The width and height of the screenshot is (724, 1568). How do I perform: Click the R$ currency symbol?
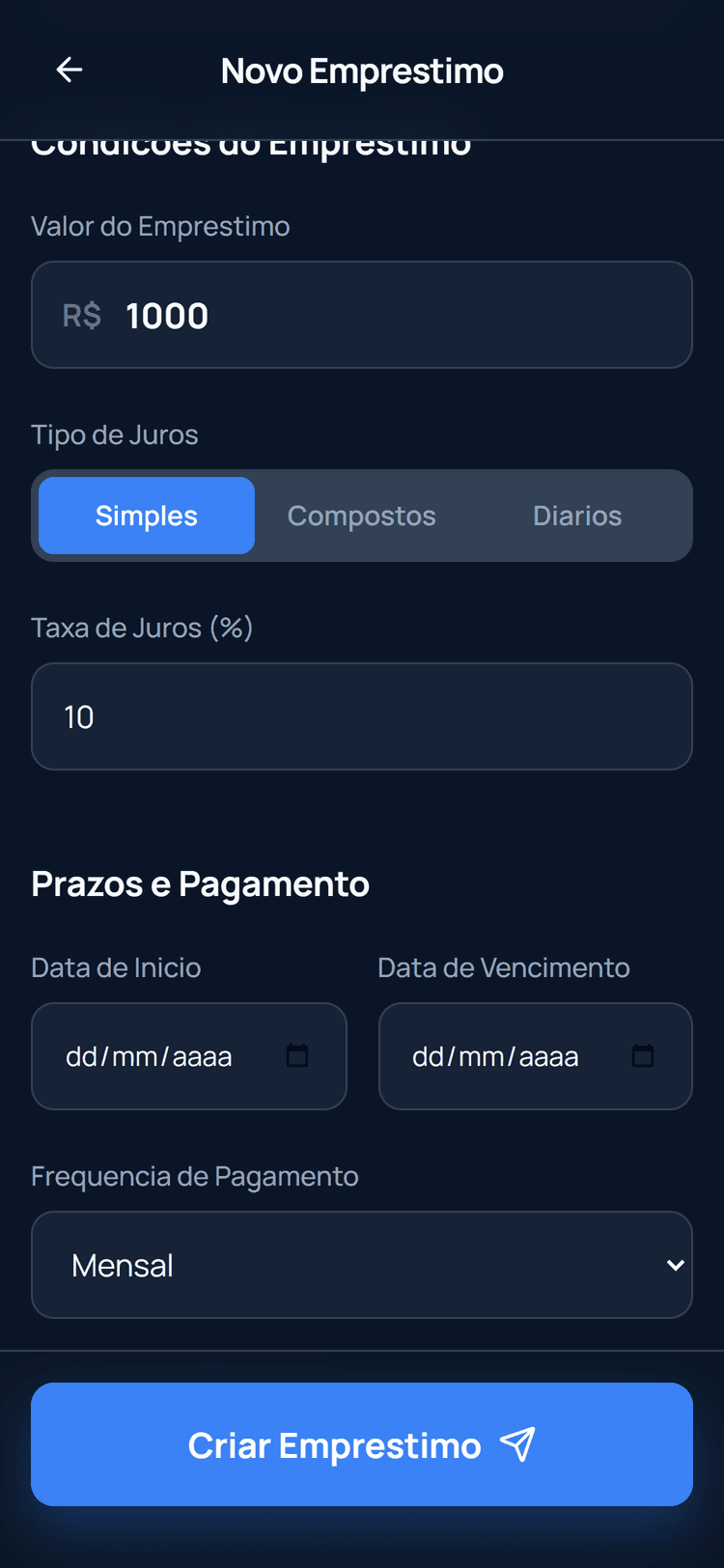pos(80,315)
